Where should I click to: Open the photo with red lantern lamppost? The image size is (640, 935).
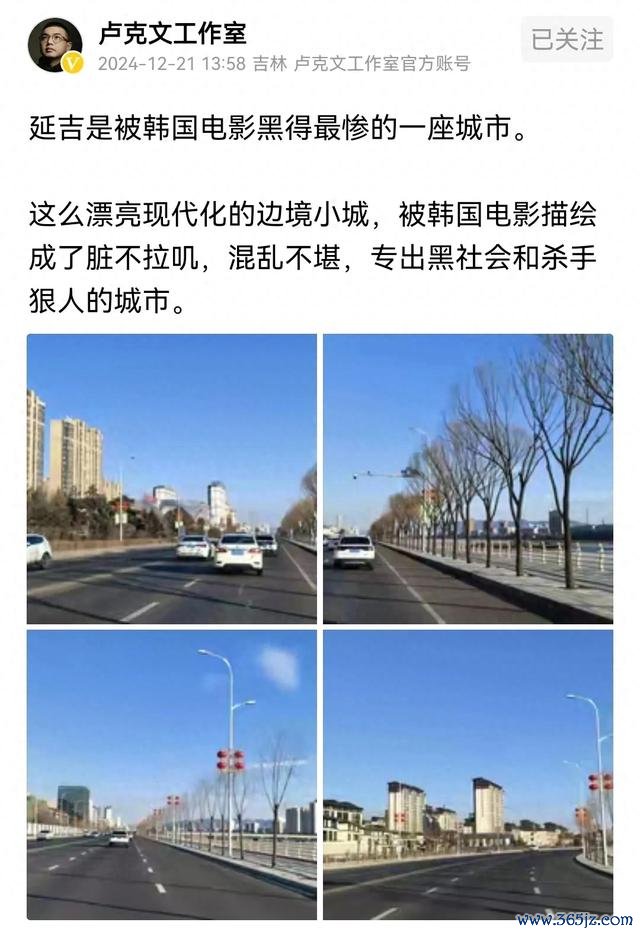(171, 774)
